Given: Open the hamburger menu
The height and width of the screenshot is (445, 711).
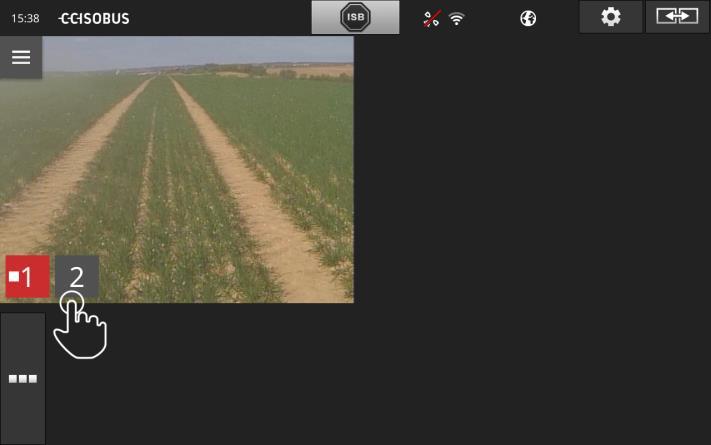Looking at the screenshot, I should pyautogui.click(x=20, y=58).
